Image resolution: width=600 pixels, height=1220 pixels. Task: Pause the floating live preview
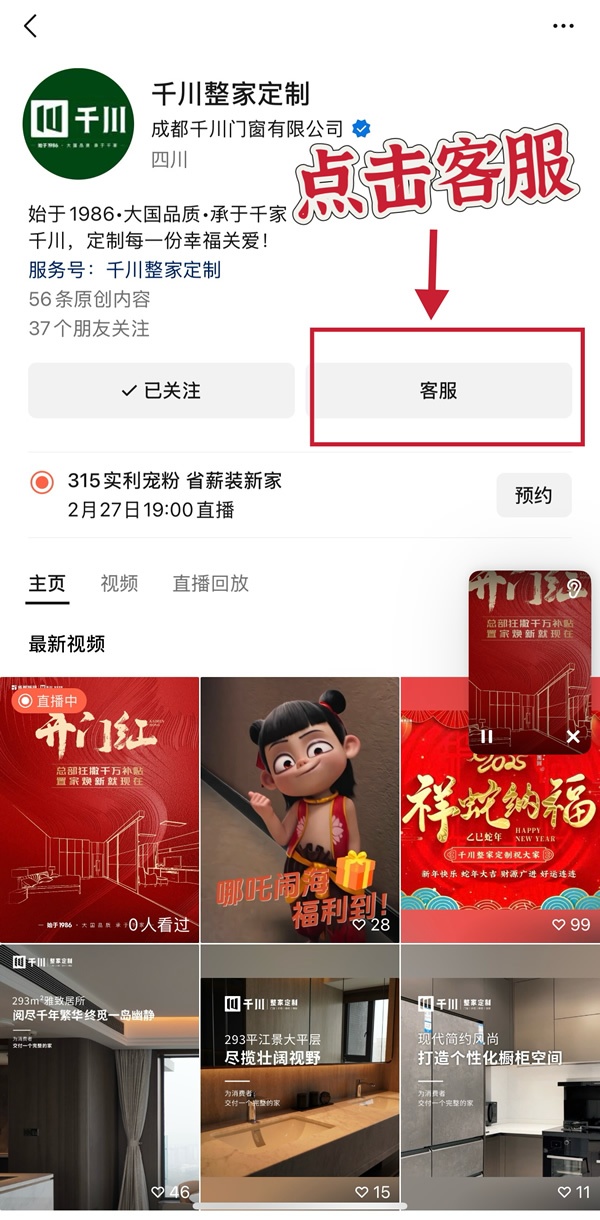(486, 737)
